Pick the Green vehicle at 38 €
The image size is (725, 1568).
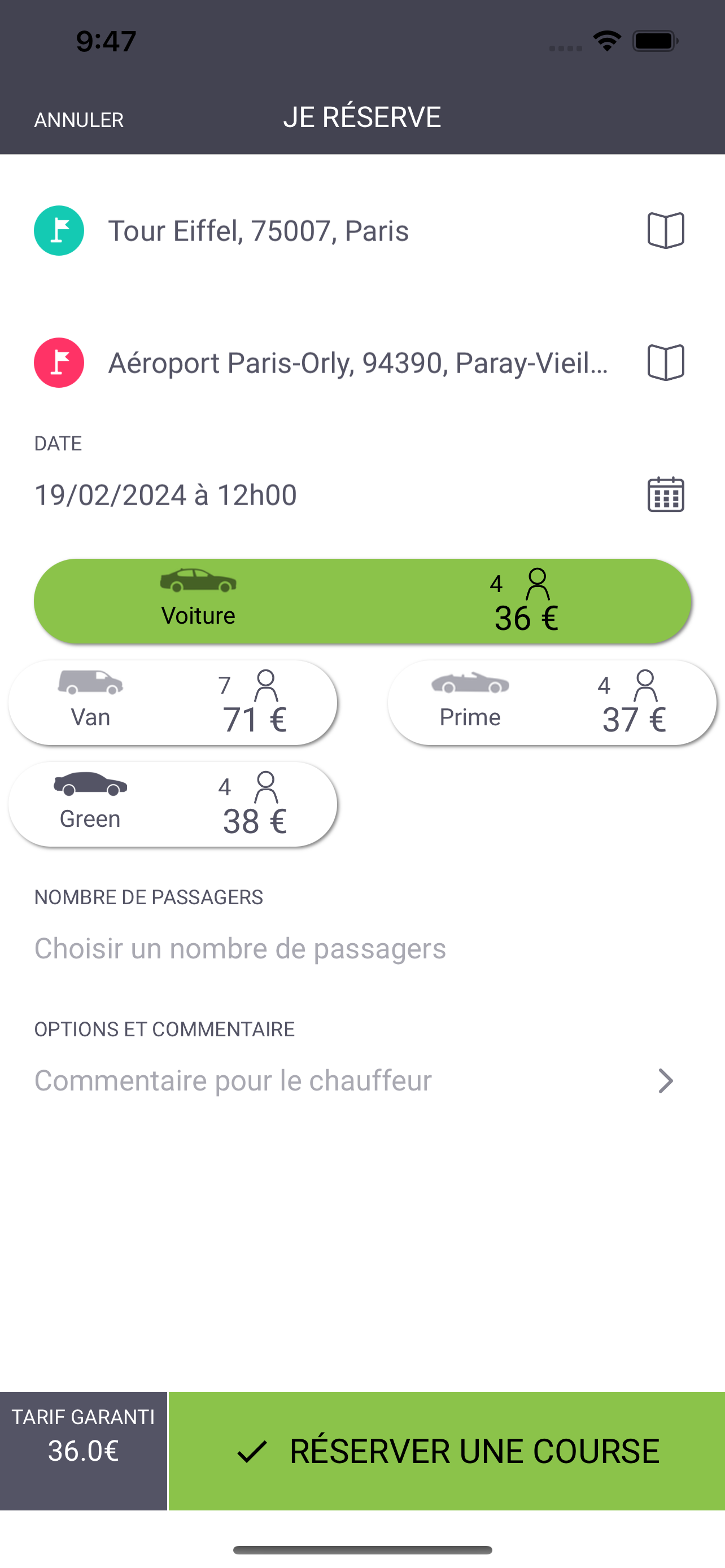tap(173, 804)
